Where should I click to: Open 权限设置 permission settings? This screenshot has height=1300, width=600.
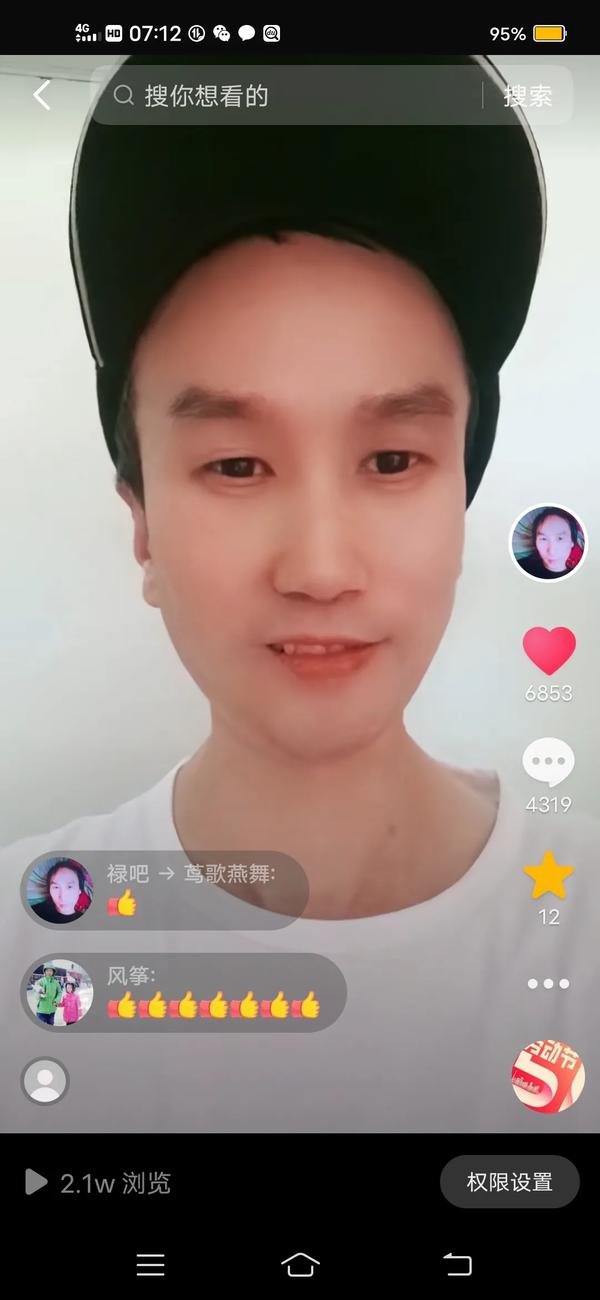pos(509,1182)
